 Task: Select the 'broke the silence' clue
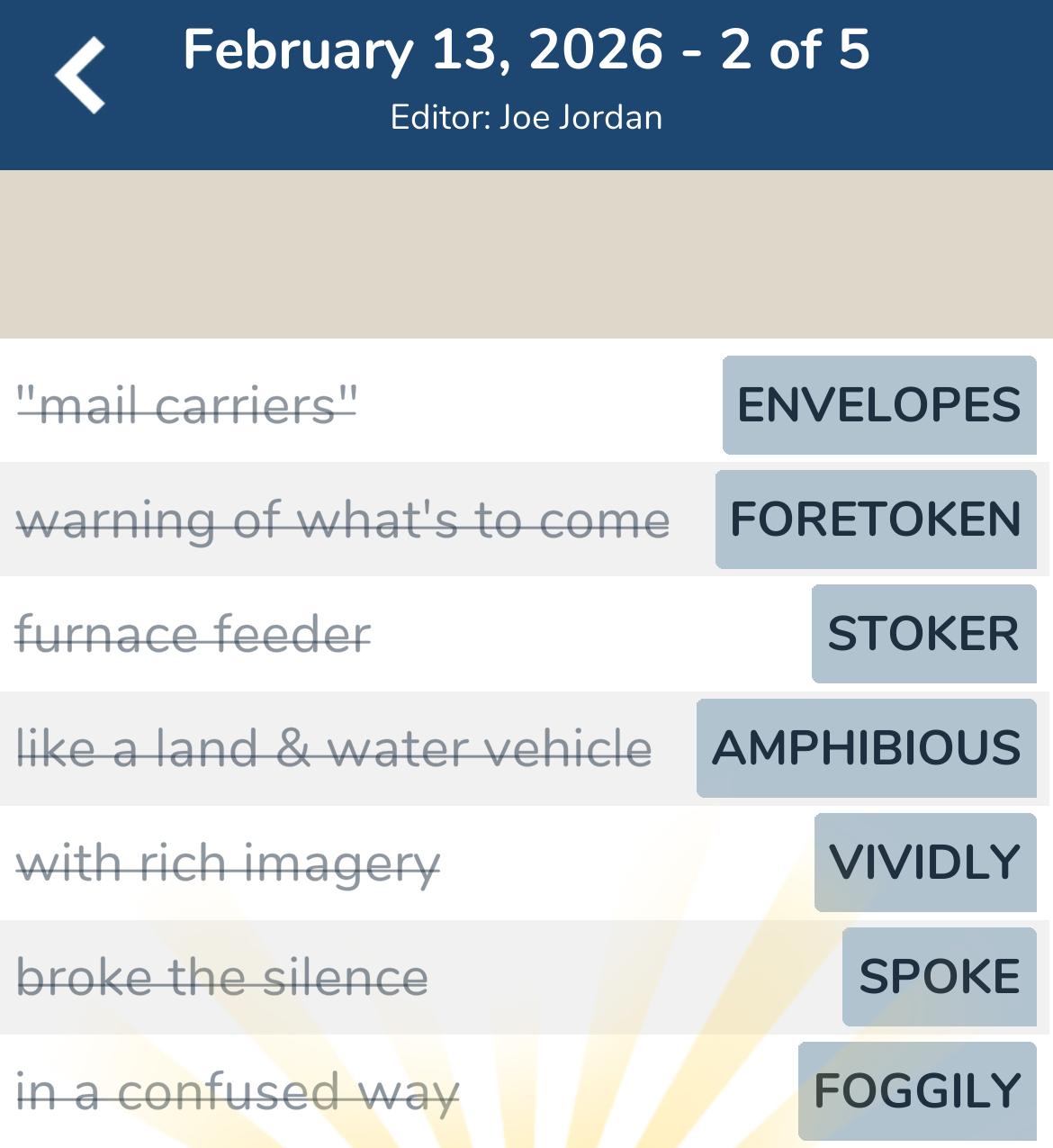[223, 975]
